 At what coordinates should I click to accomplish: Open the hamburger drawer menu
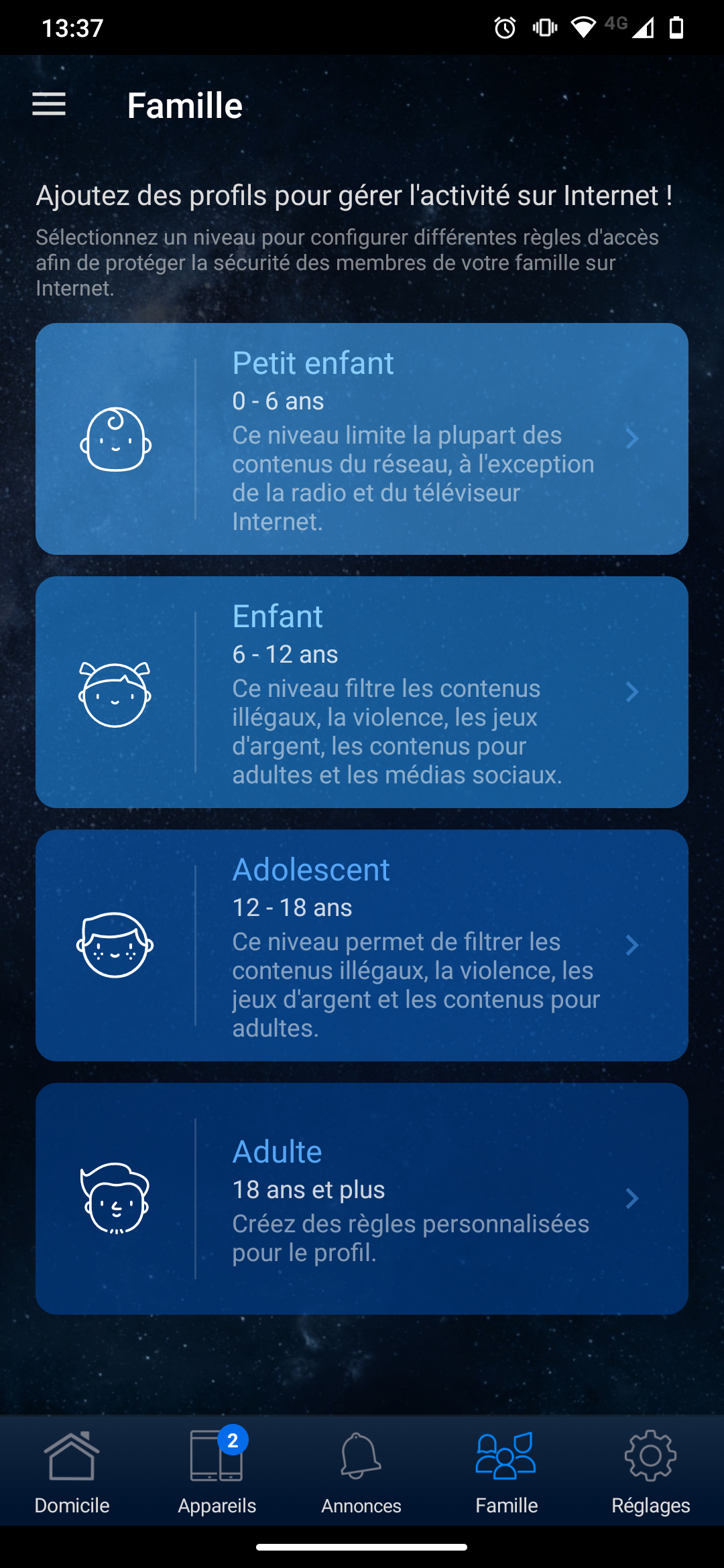point(49,105)
